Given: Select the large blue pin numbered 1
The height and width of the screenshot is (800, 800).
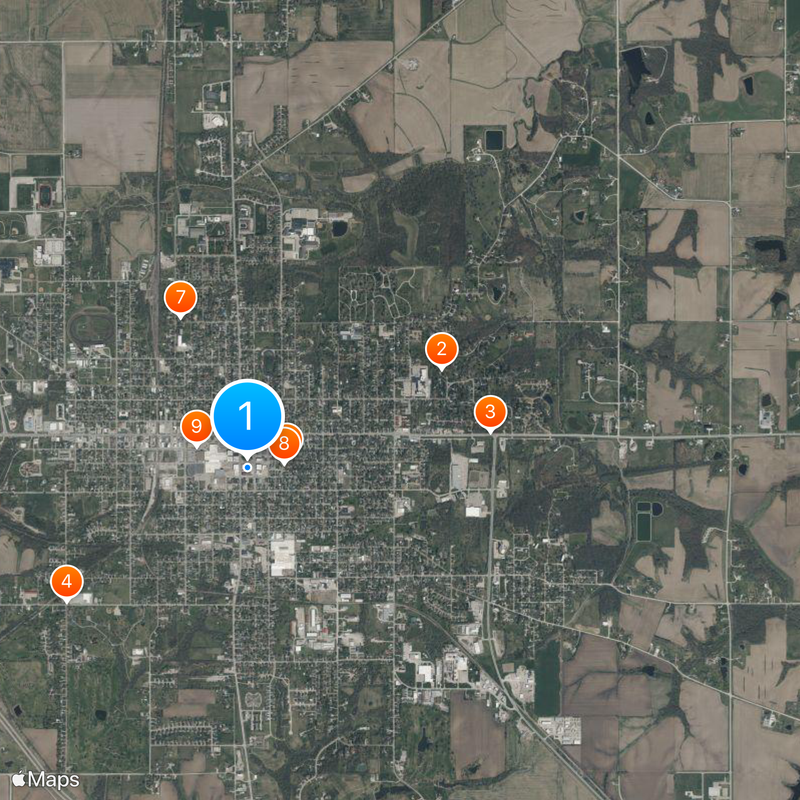Looking at the screenshot, I should (x=247, y=416).
